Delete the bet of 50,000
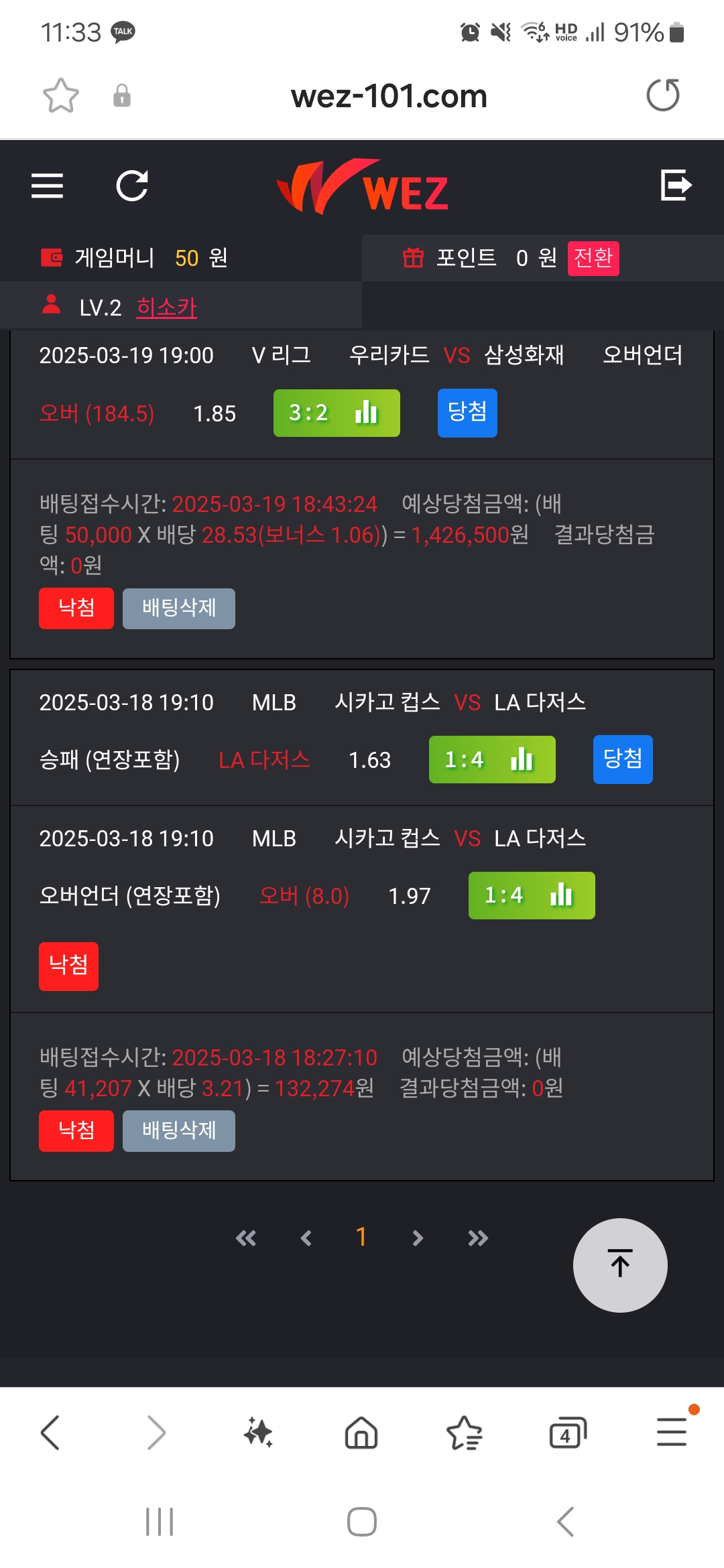The height and width of the screenshot is (1568, 724). click(x=179, y=608)
